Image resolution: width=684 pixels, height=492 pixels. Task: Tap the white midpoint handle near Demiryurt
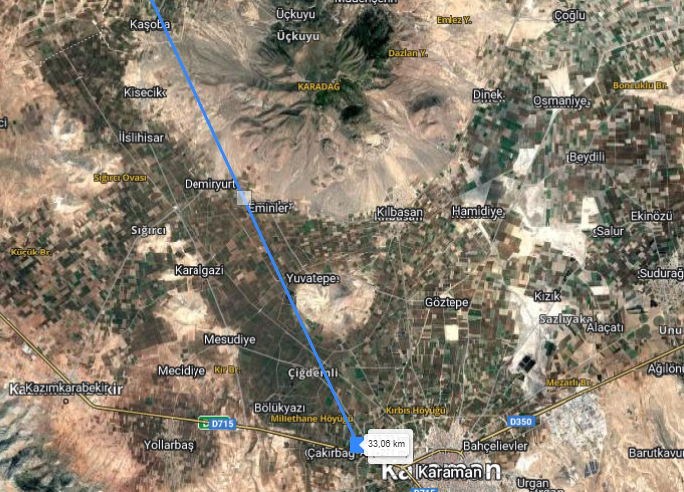(x=244, y=197)
